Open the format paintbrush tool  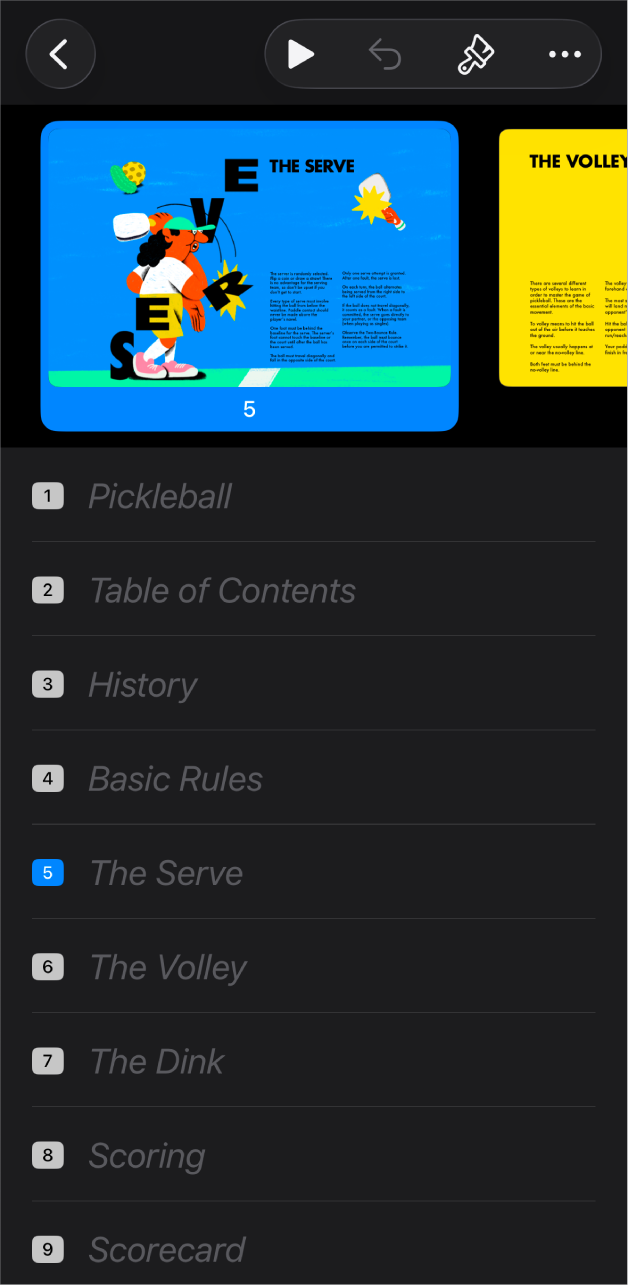tap(474, 54)
